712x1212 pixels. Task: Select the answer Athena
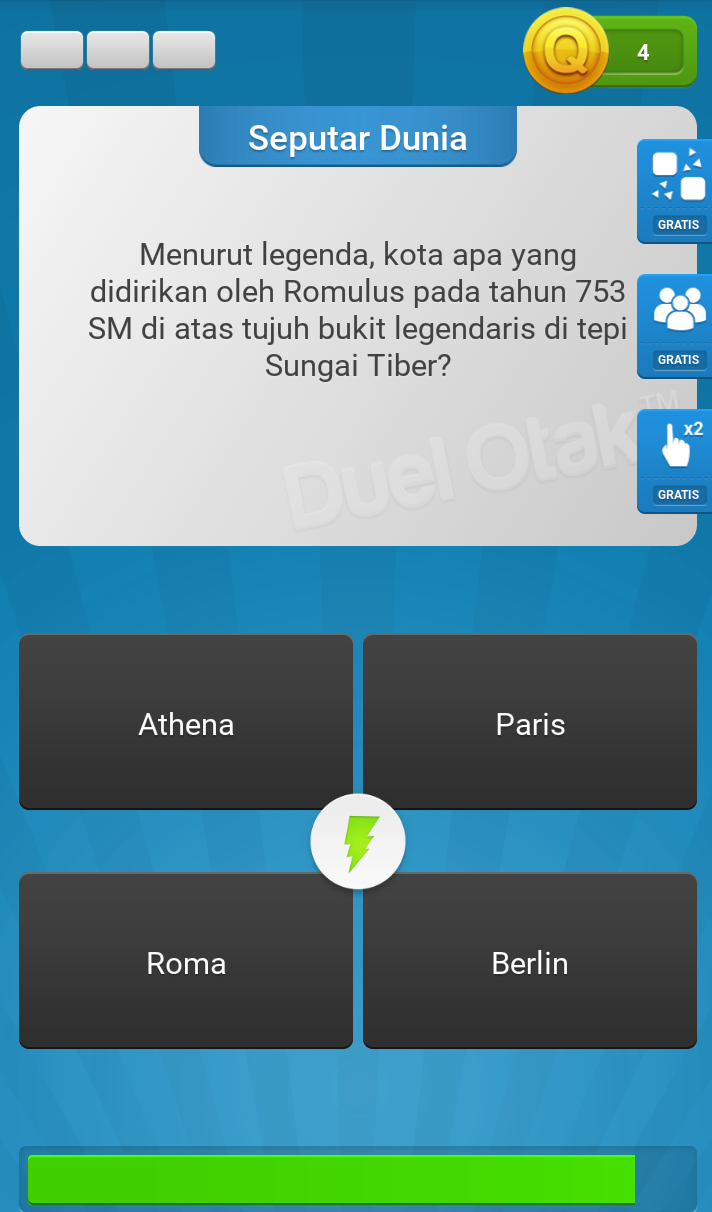click(x=186, y=722)
